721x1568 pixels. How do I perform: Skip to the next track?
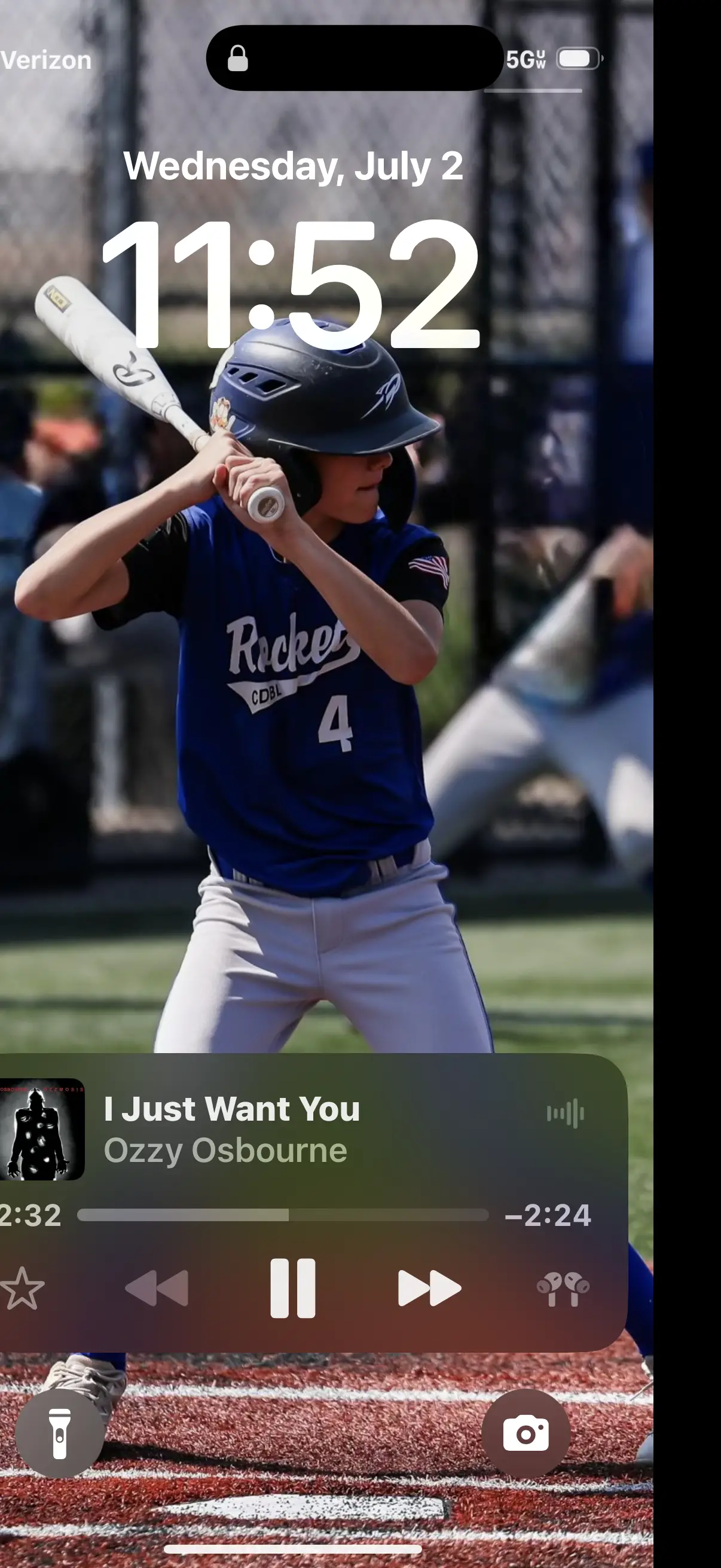[430, 1288]
